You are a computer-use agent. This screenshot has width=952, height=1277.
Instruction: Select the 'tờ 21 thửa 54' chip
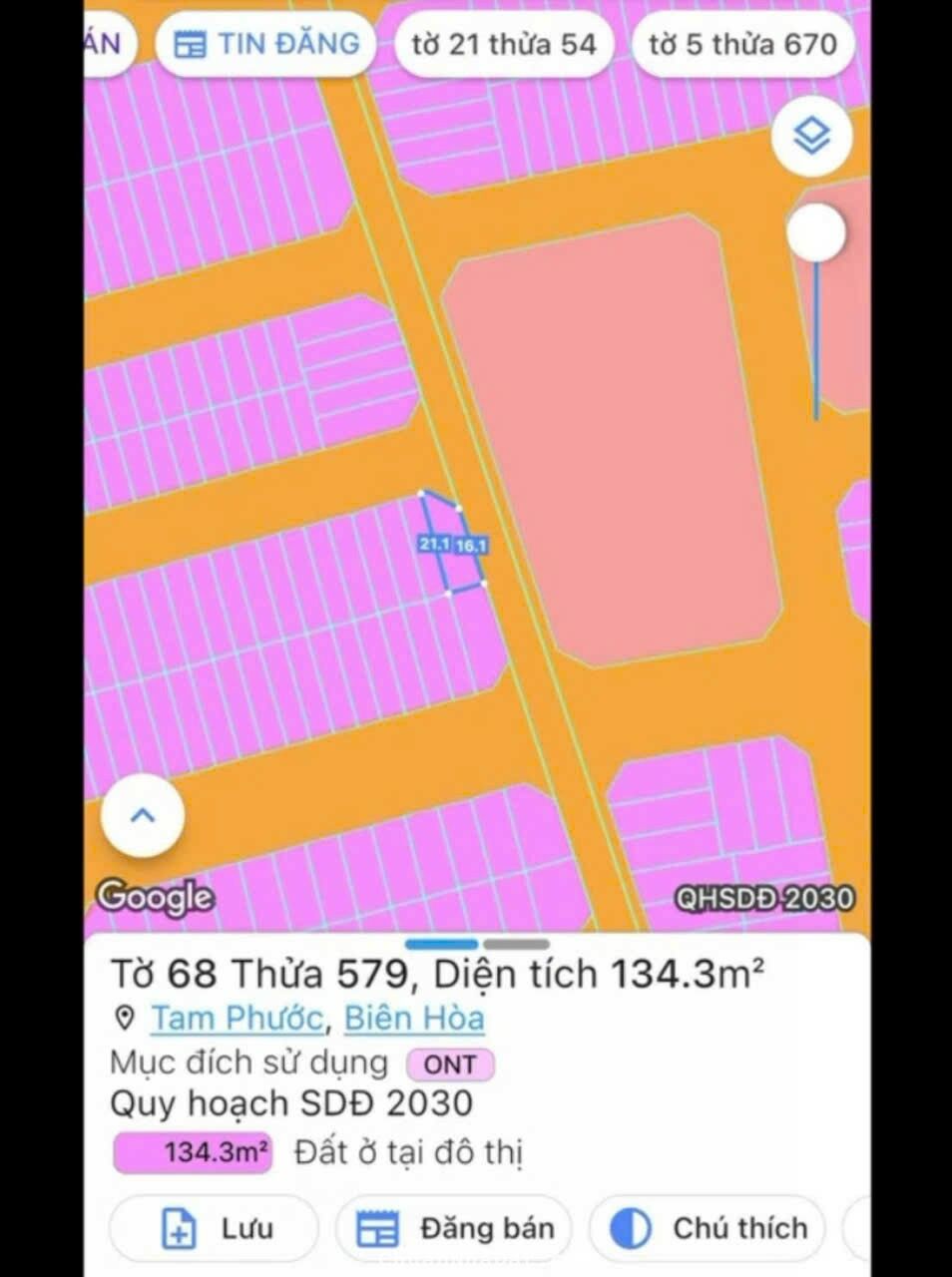coord(504,45)
